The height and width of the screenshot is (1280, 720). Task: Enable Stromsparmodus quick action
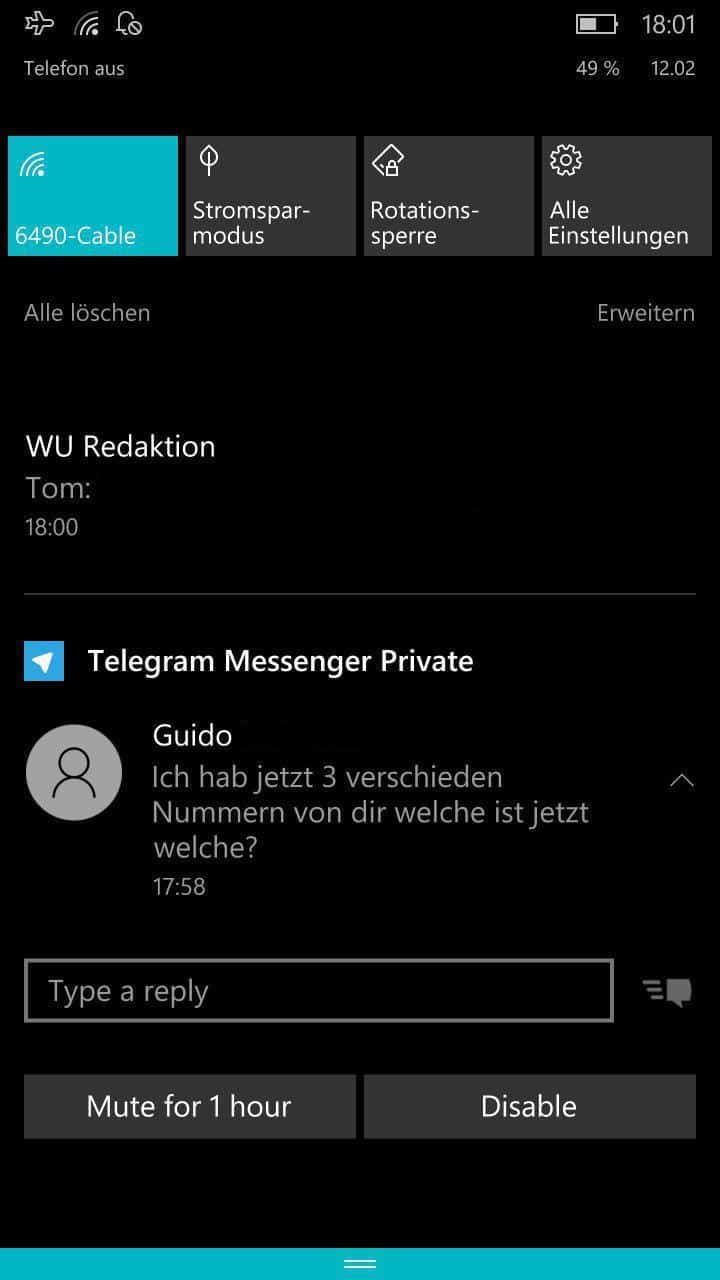click(x=271, y=196)
